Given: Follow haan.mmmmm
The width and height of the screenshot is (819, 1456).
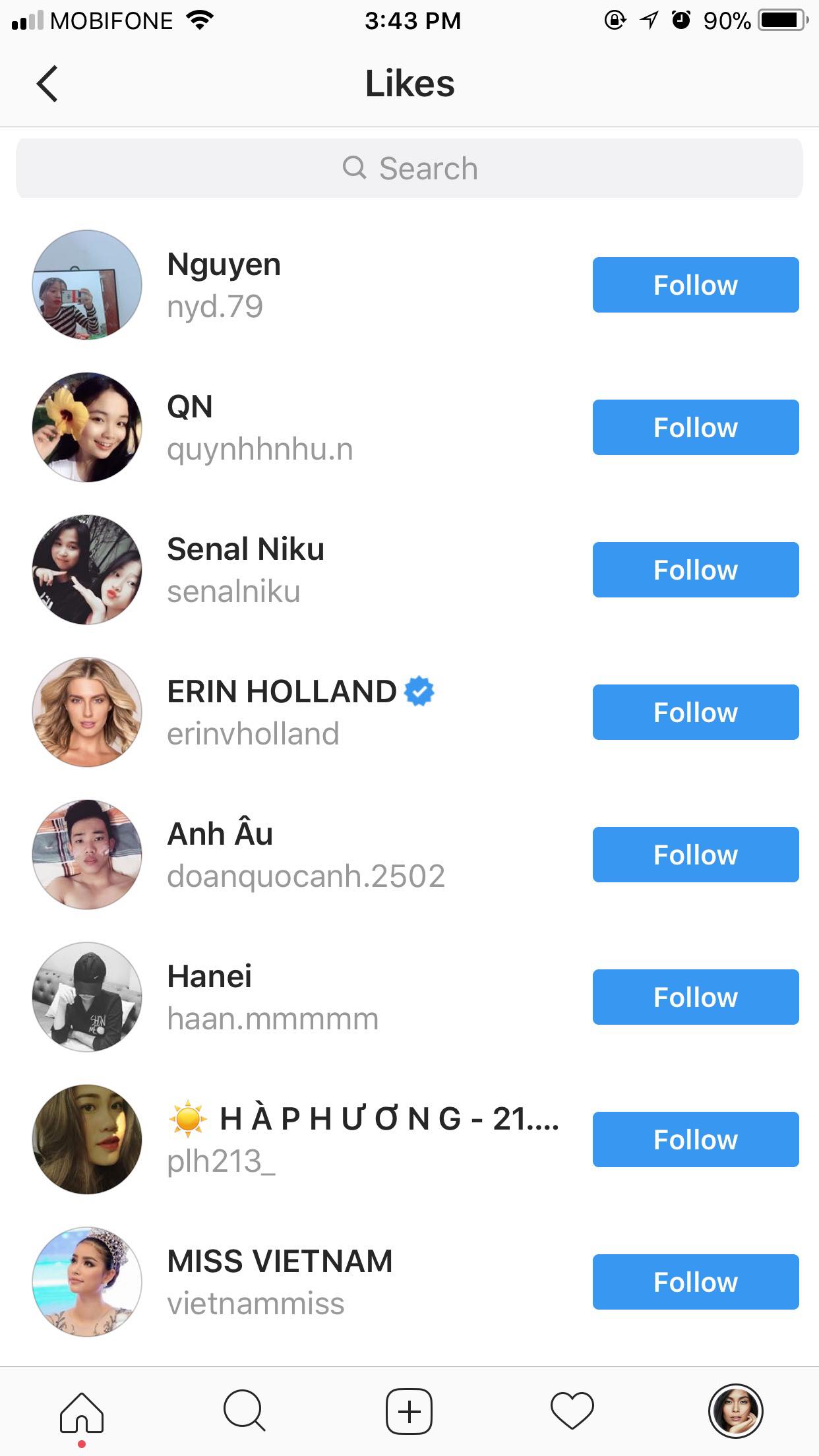Looking at the screenshot, I should 695,997.
